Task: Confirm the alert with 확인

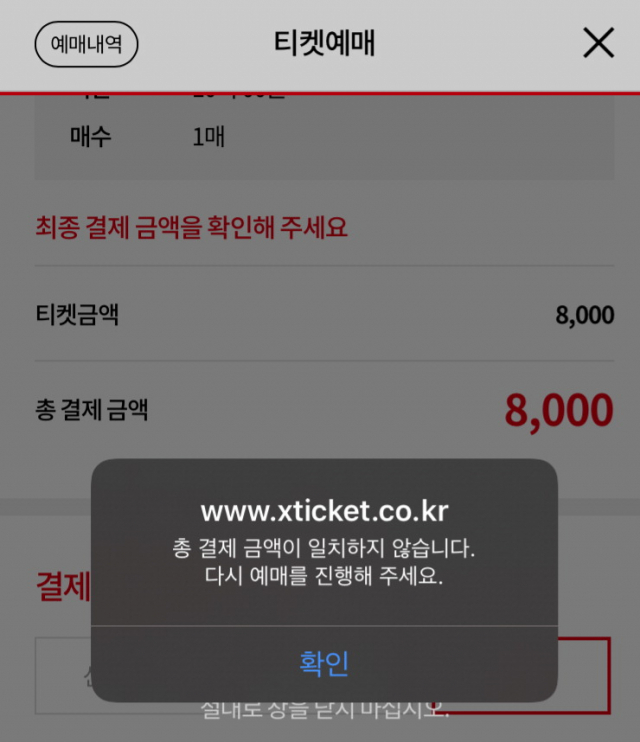Action: coord(324,663)
